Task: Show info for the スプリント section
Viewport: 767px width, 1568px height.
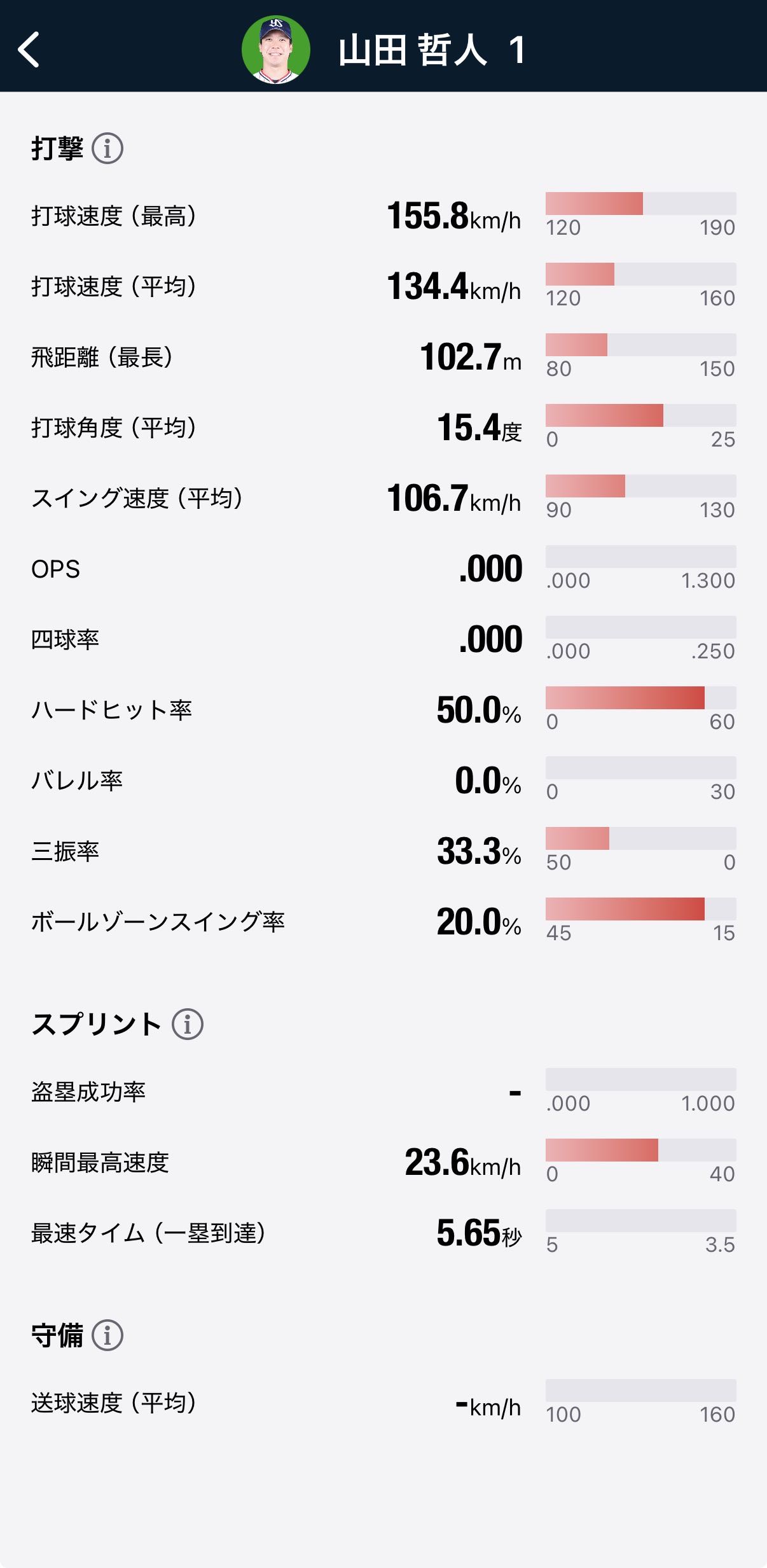Action: coord(188,1024)
